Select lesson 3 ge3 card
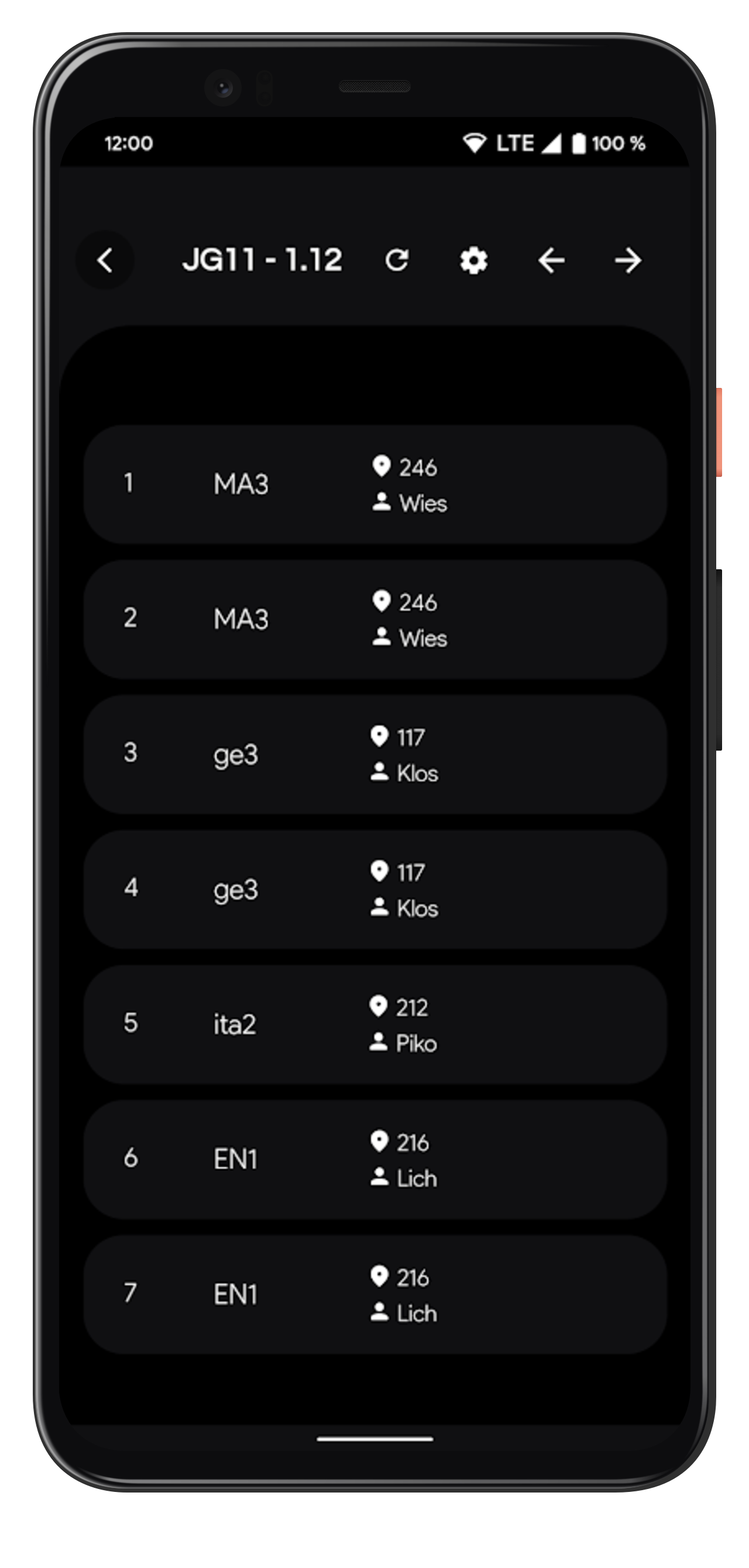The width and height of the screenshot is (749, 1568). [x=374, y=755]
